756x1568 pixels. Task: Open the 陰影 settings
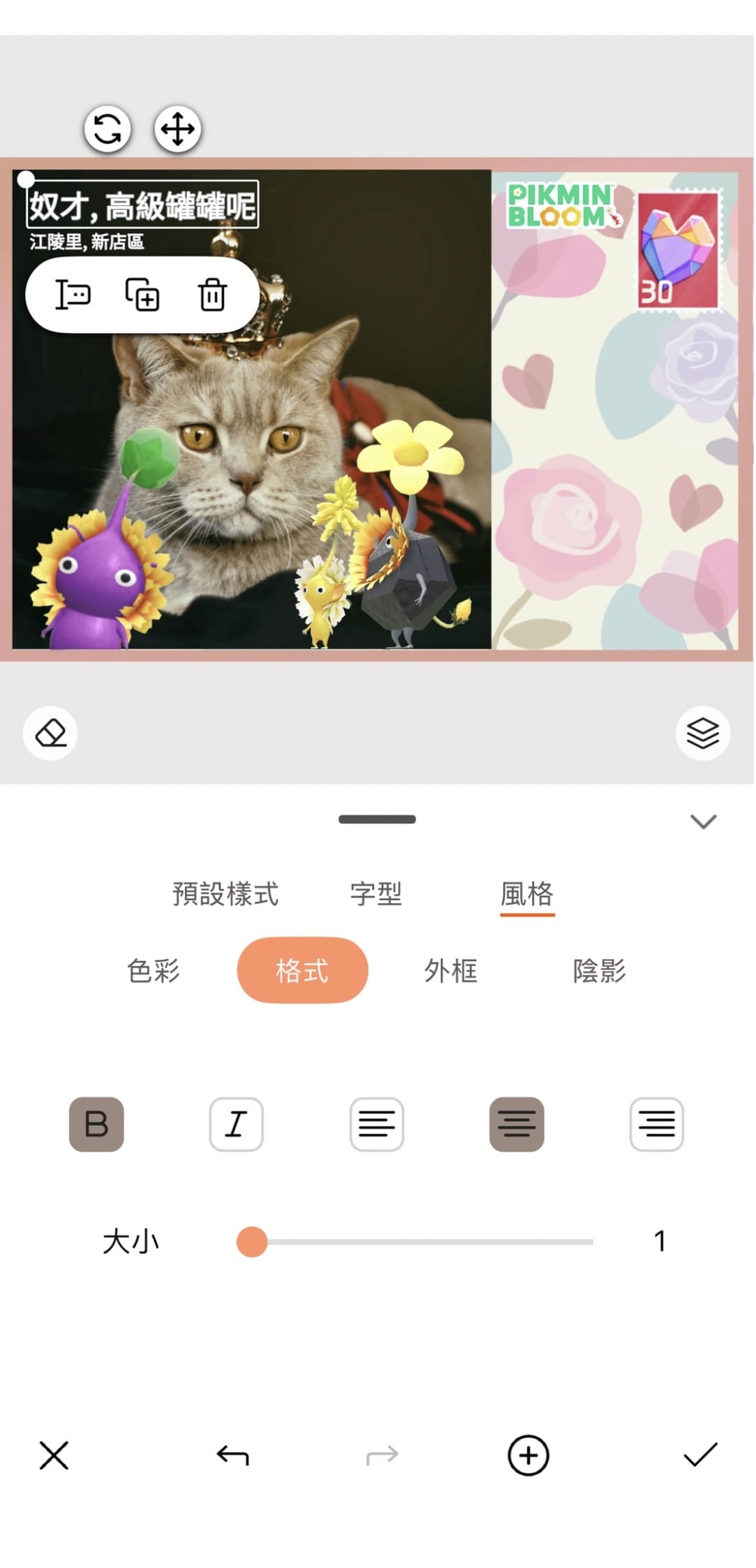[599, 970]
